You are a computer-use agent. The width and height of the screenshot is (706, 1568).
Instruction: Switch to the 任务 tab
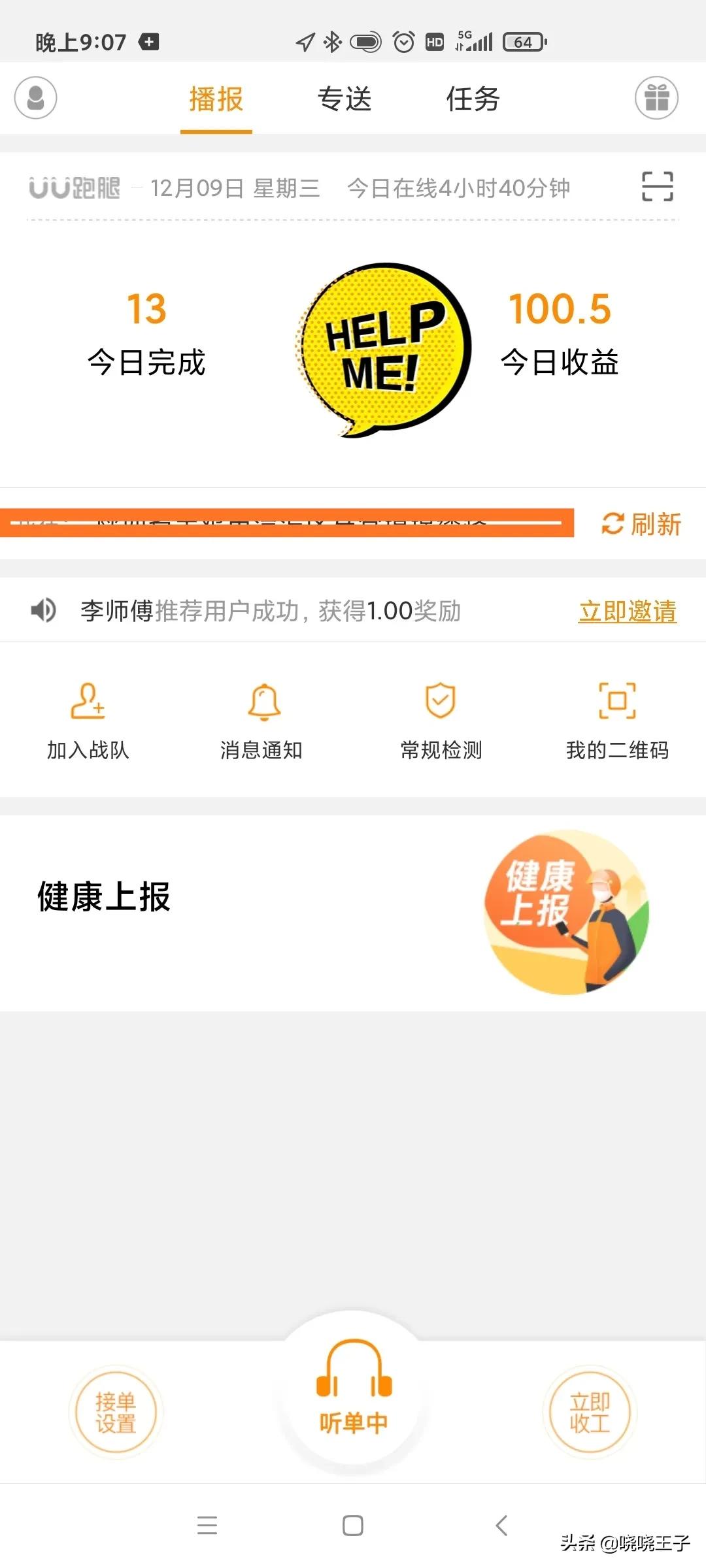pos(473,99)
